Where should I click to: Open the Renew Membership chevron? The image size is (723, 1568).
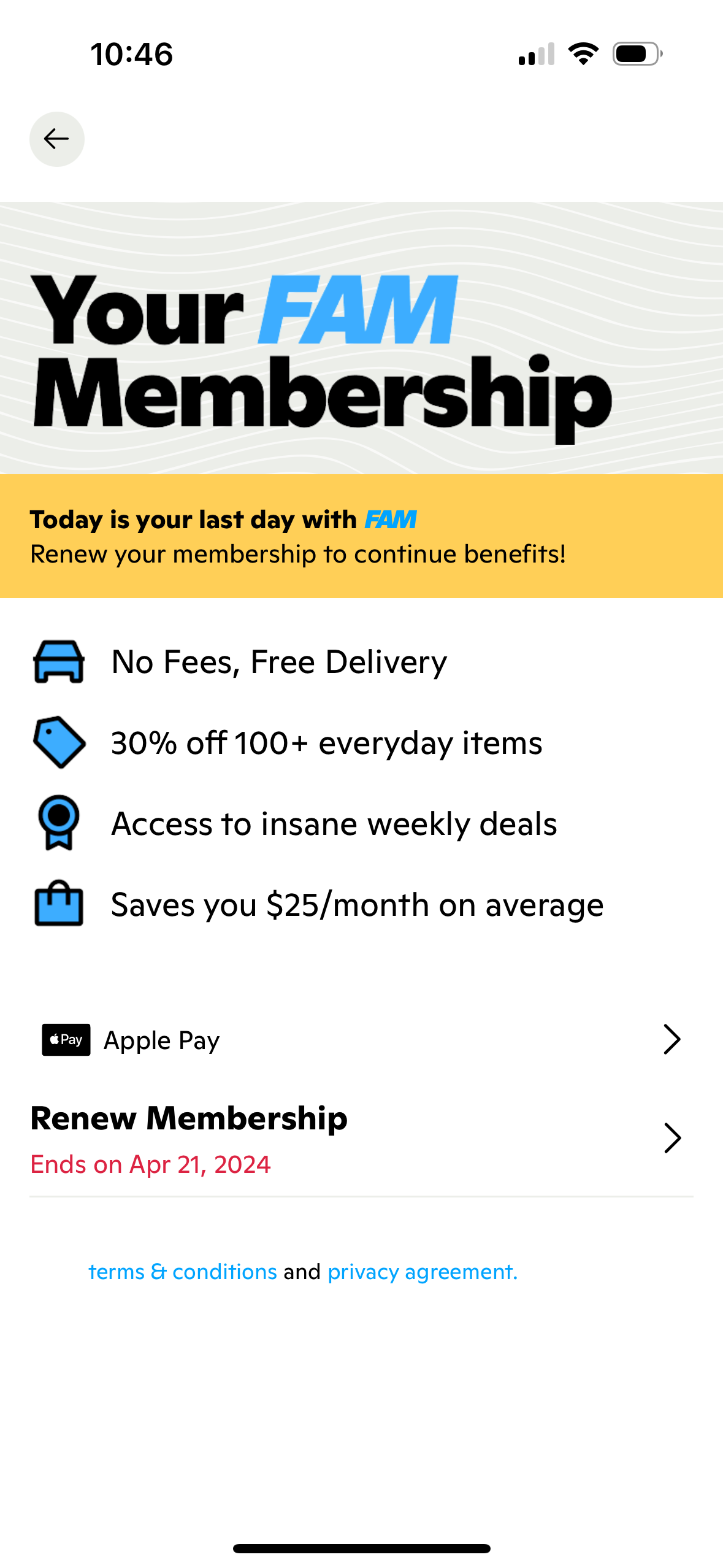[672, 1138]
